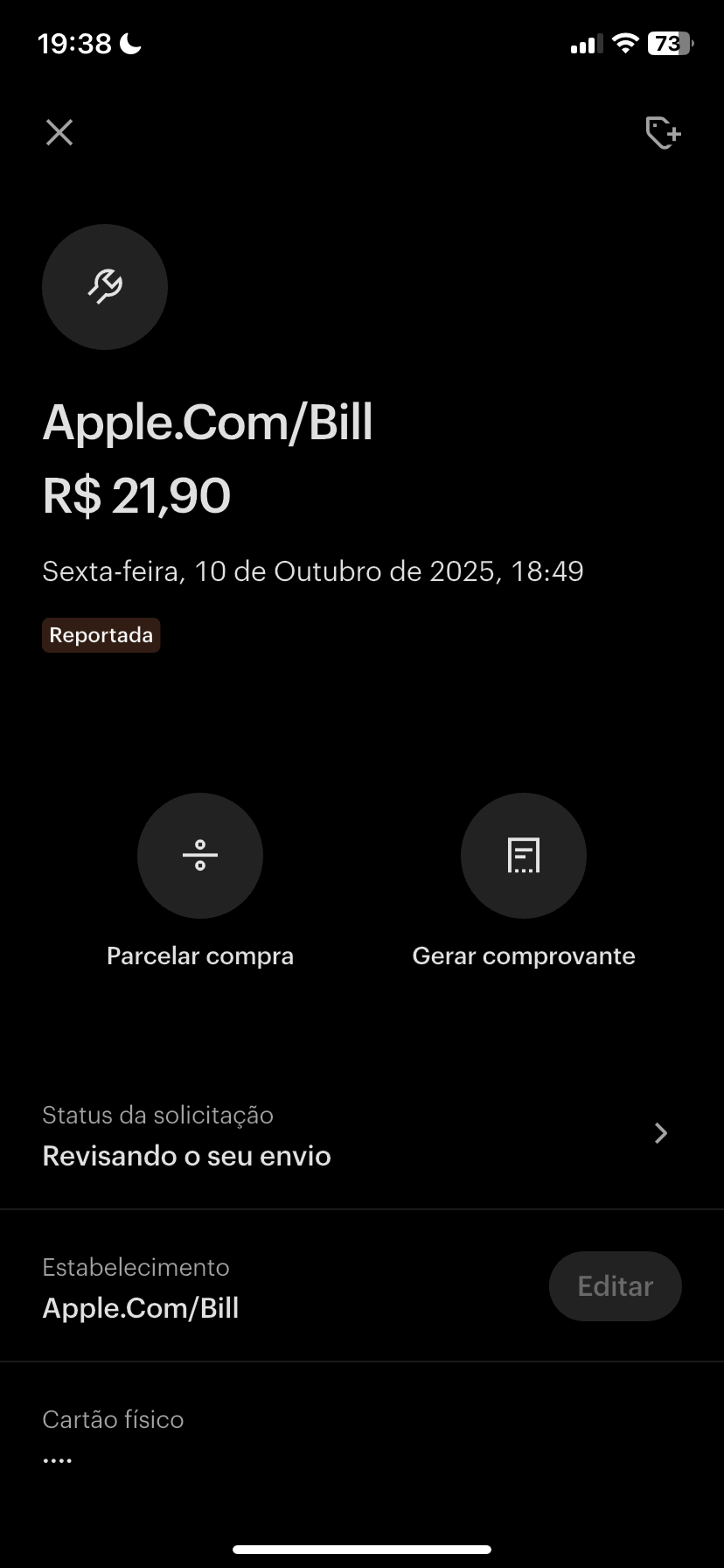Viewport: 724px width, 1568px height.
Task: Open the Status da solicitação row
Action: (x=361, y=1135)
